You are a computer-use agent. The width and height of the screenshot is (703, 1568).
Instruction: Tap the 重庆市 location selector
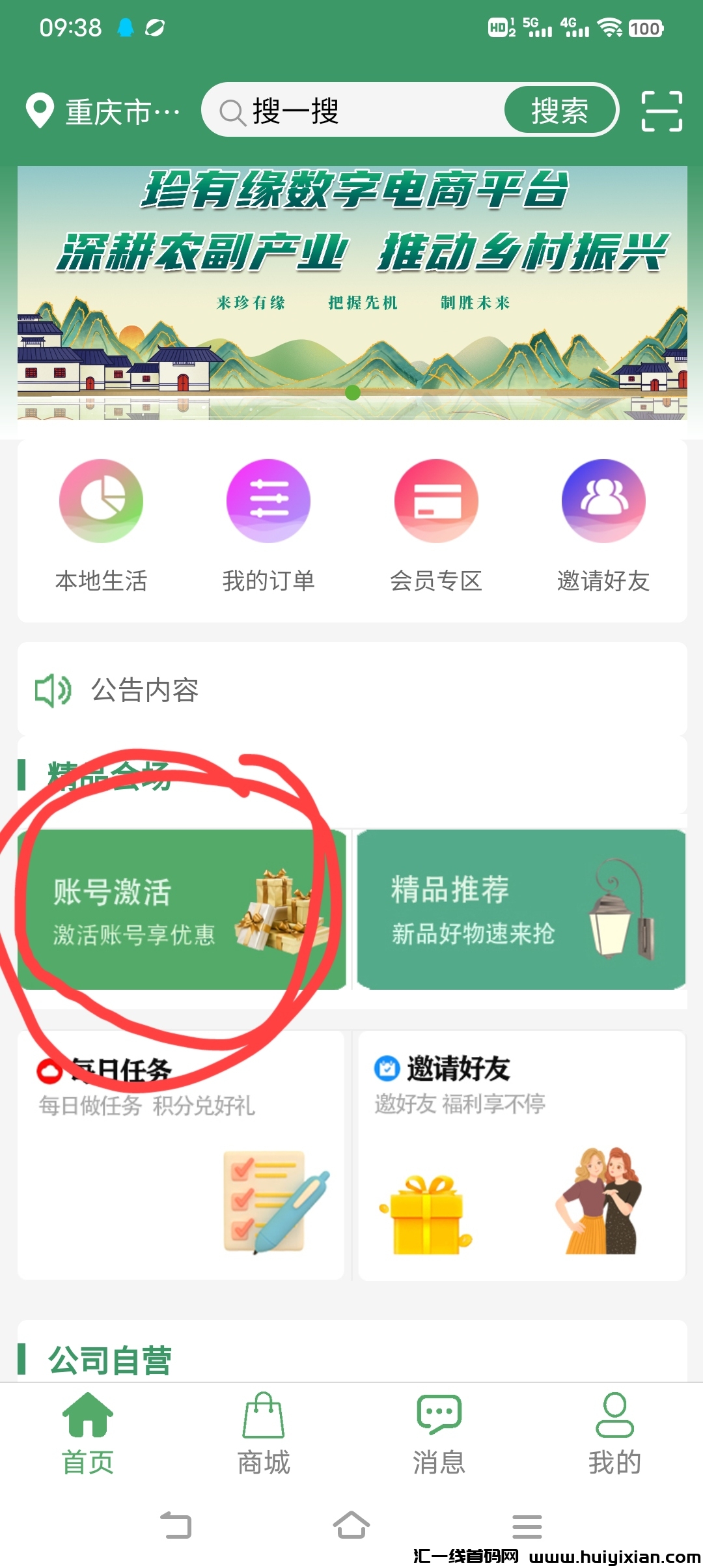(104, 111)
